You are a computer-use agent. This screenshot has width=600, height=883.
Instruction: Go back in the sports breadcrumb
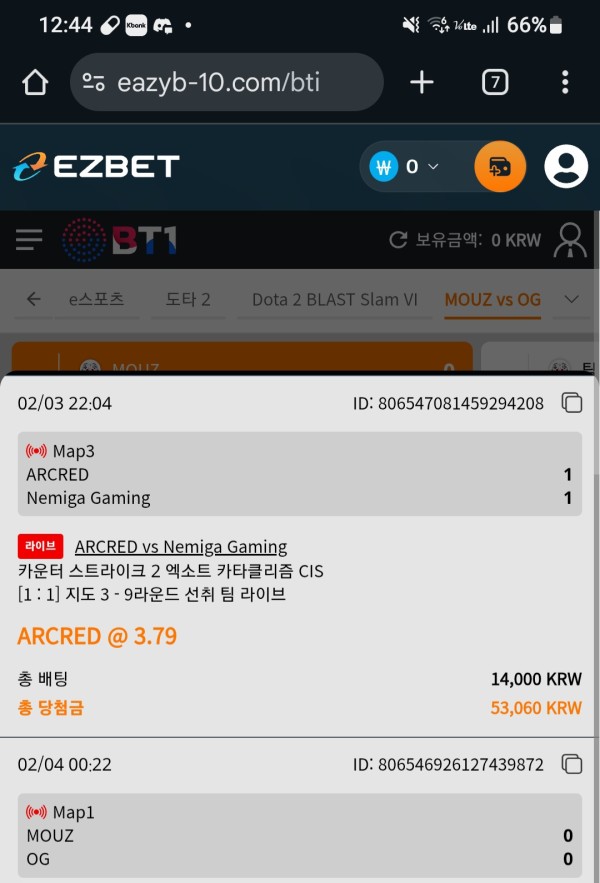coord(34,299)
